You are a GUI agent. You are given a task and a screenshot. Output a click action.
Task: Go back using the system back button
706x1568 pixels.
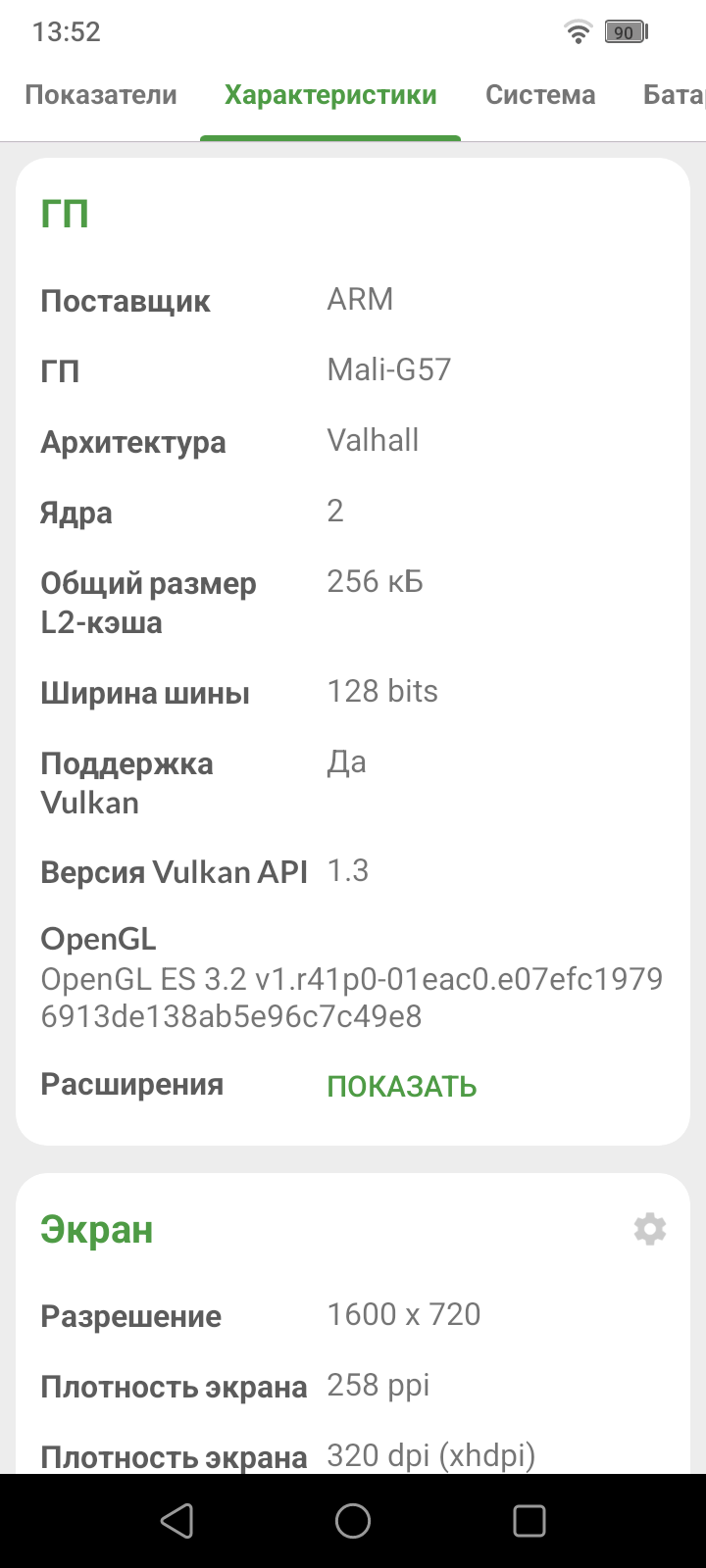[x=176, y=1520]
